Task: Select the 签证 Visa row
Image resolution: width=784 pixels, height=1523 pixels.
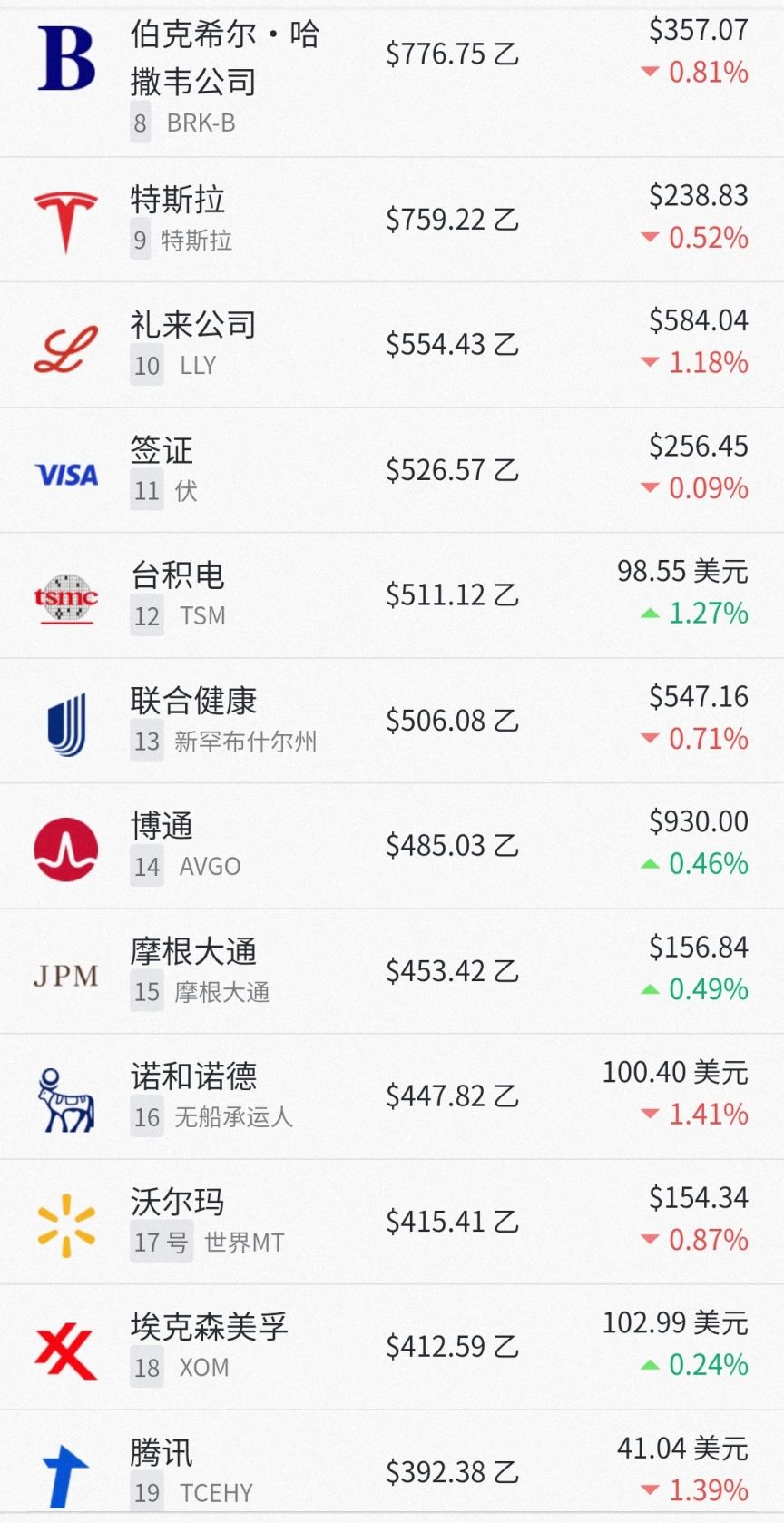Action: point(392,470)
